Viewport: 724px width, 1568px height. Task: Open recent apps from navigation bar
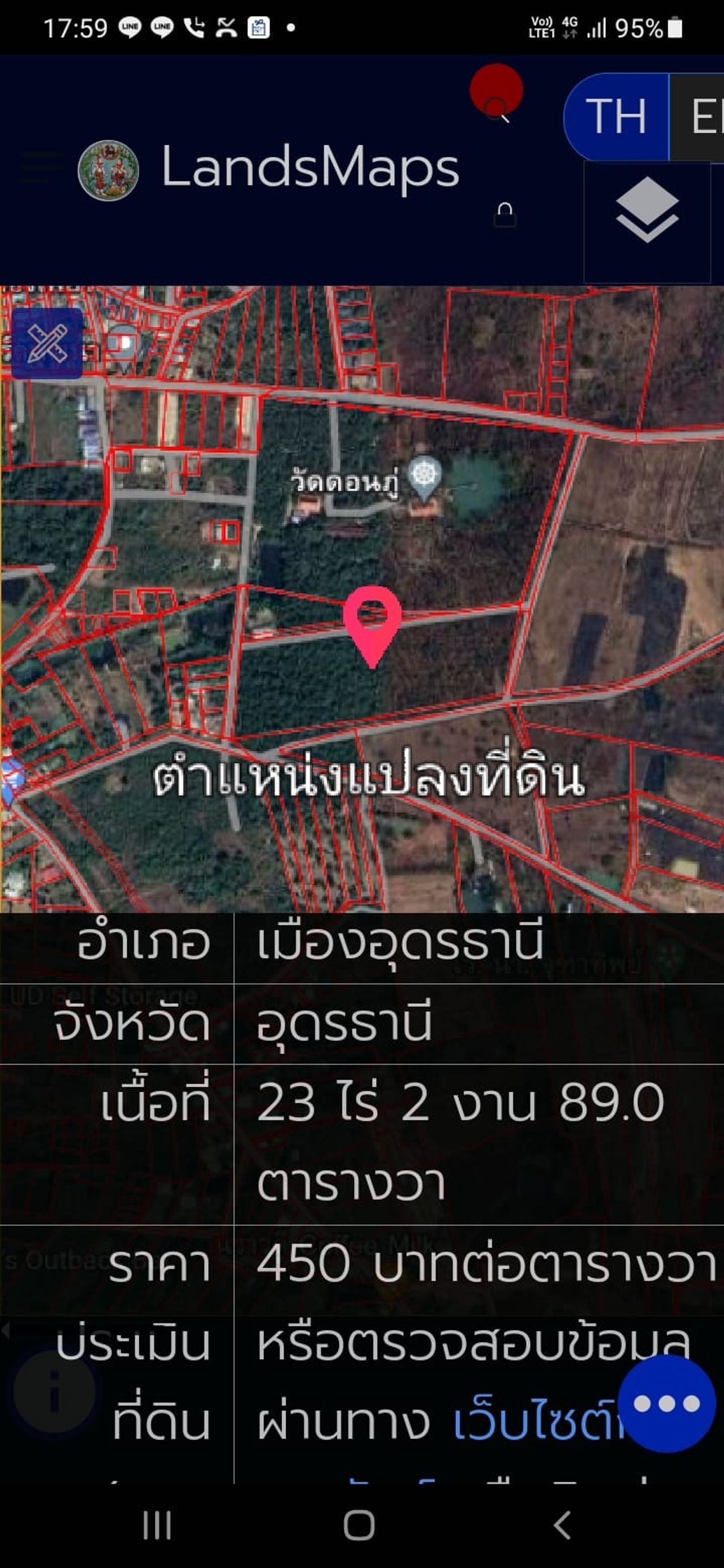157,1526
